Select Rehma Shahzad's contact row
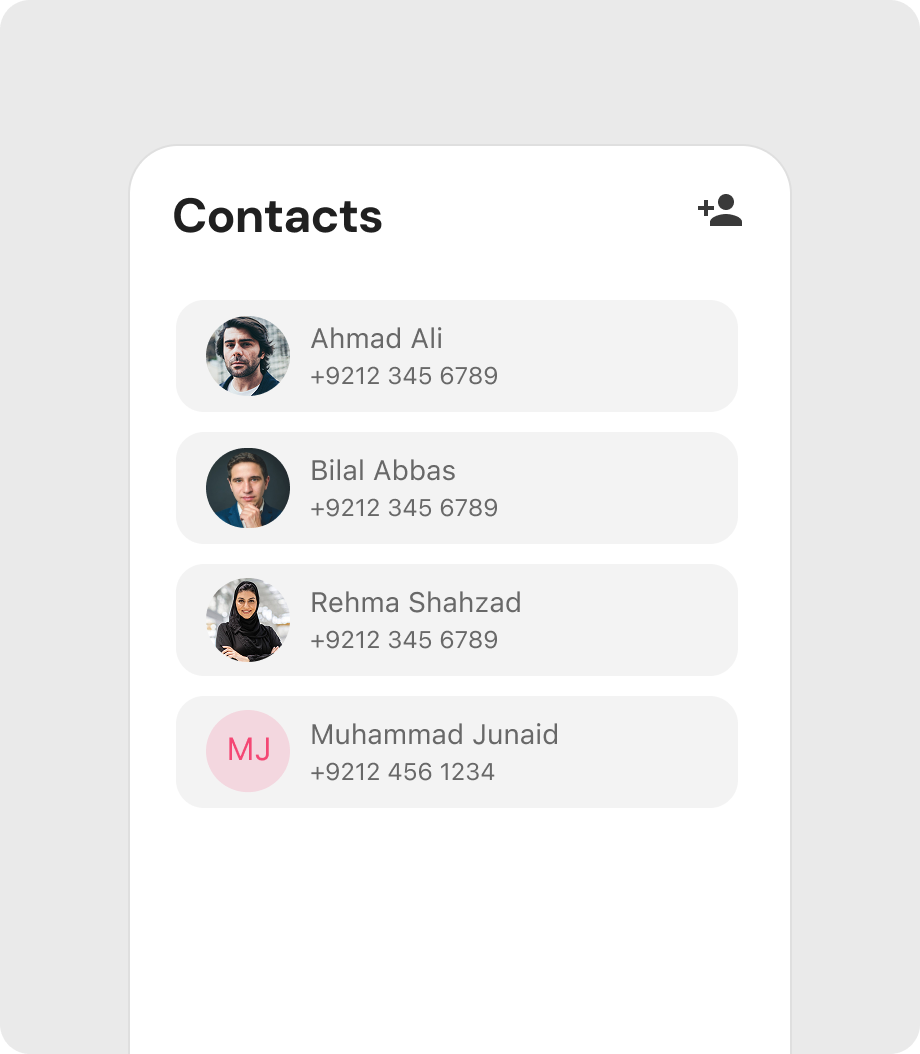 456,620
